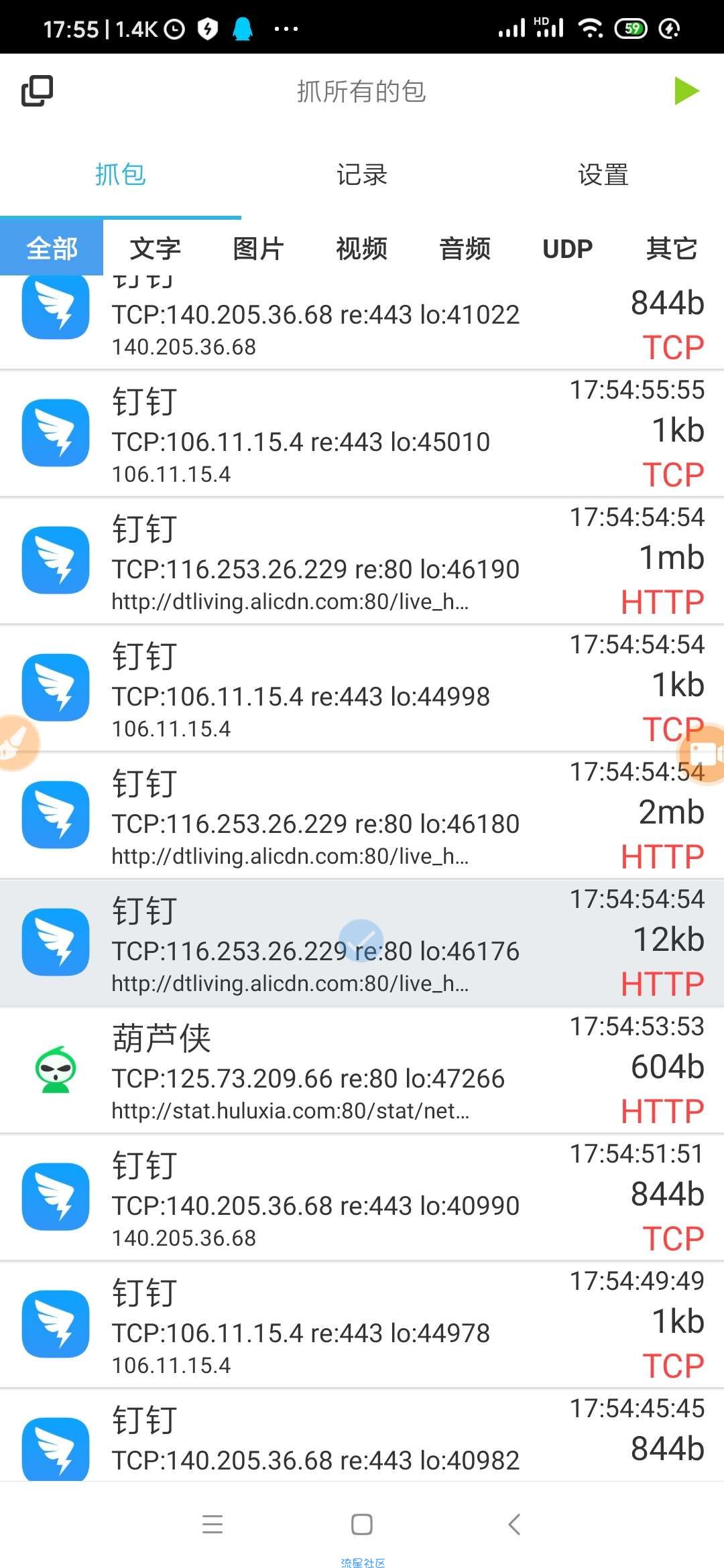Open the 钉钉 packet with lo:45010
Image resolution: width=724 pixels, height=1568 pixels.
pyautogui.click(x=362, y=434)
